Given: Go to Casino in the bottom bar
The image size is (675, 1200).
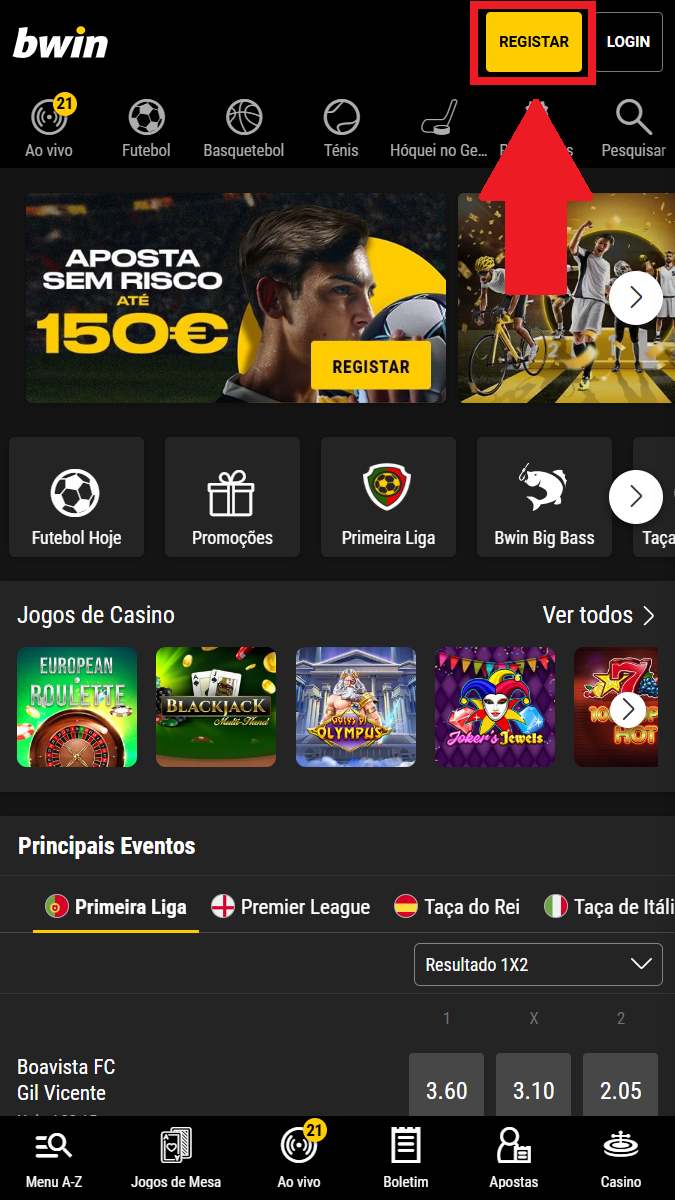Looking at the screenshot, I should click(x=621, y=1158).
